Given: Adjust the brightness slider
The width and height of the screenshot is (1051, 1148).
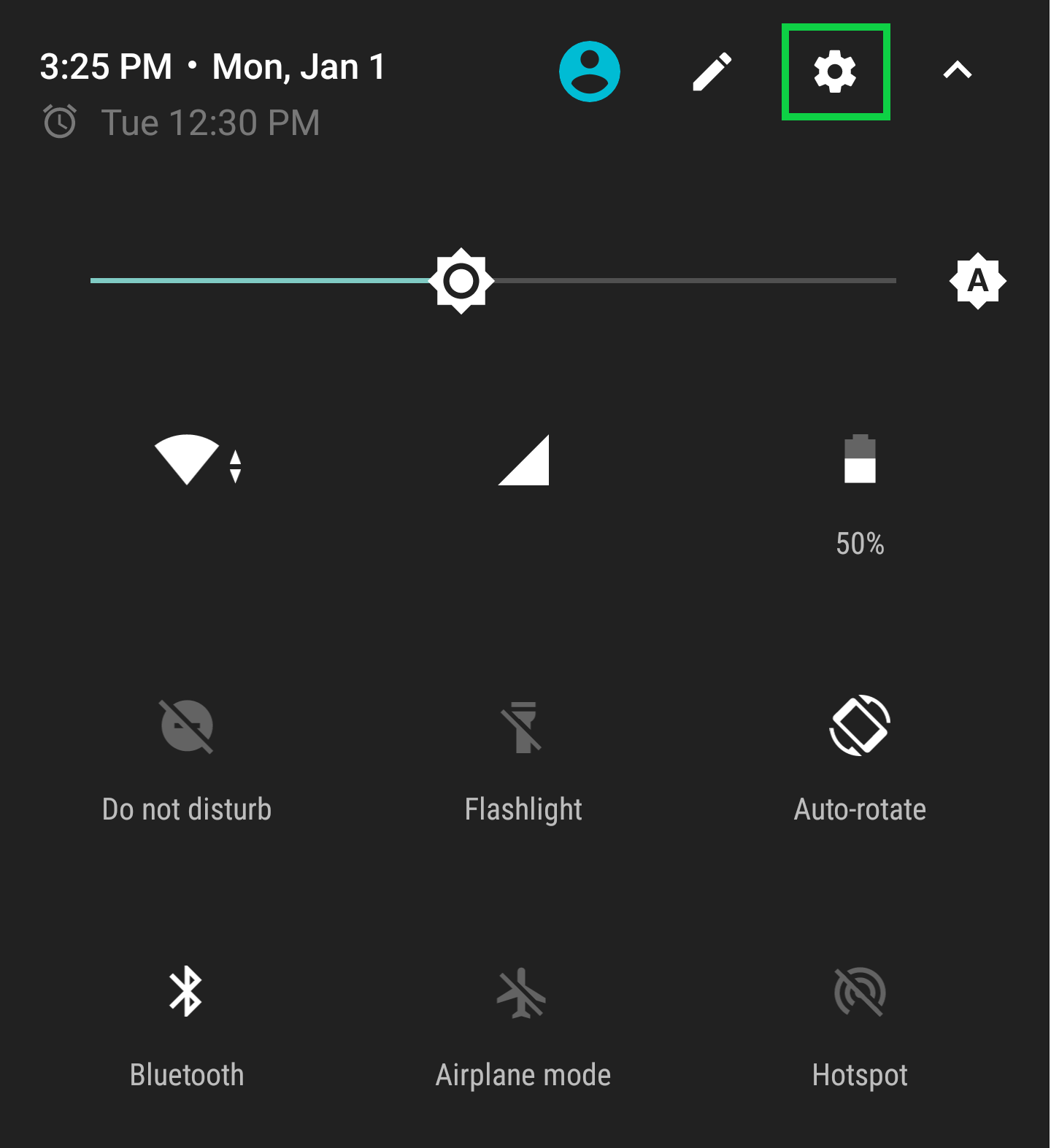Looking at the screenshot, I should [x=461, y=280].
